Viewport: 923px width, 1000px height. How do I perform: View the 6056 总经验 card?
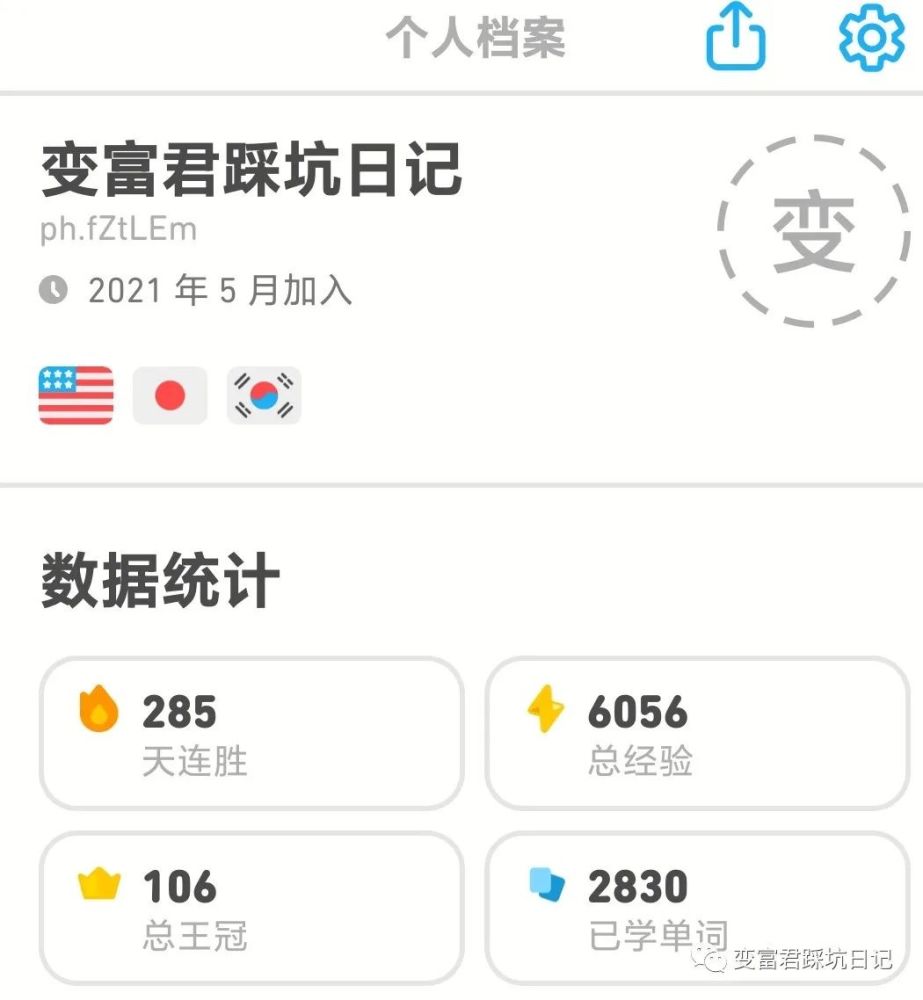tap(697, 734)
